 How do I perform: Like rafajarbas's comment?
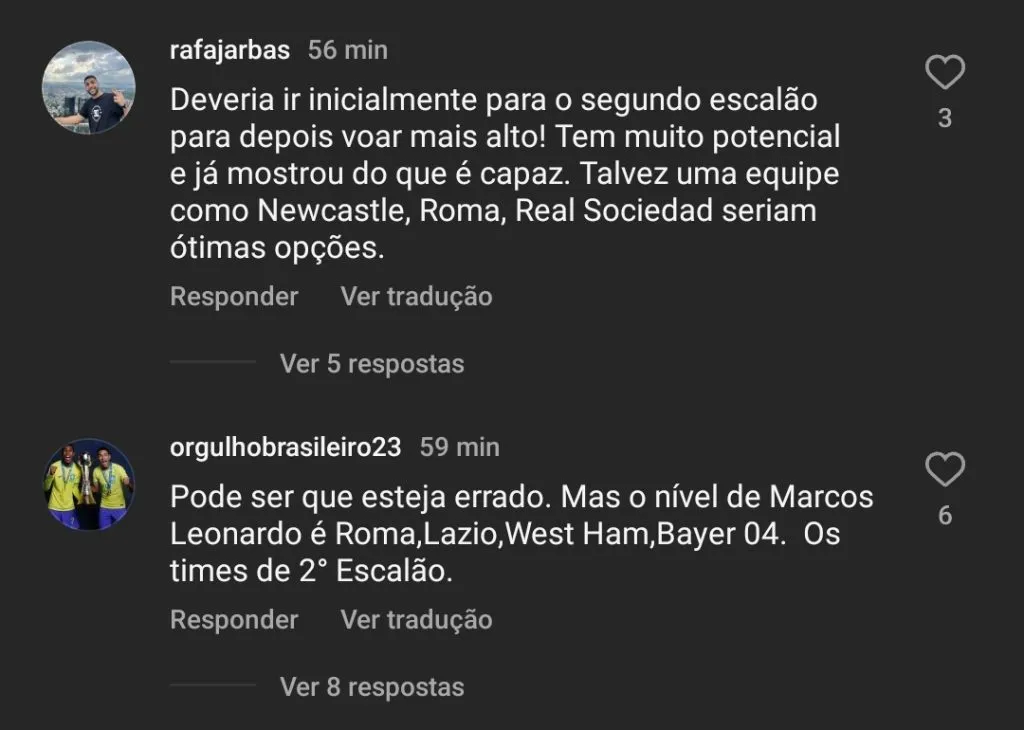coord(944,73)
